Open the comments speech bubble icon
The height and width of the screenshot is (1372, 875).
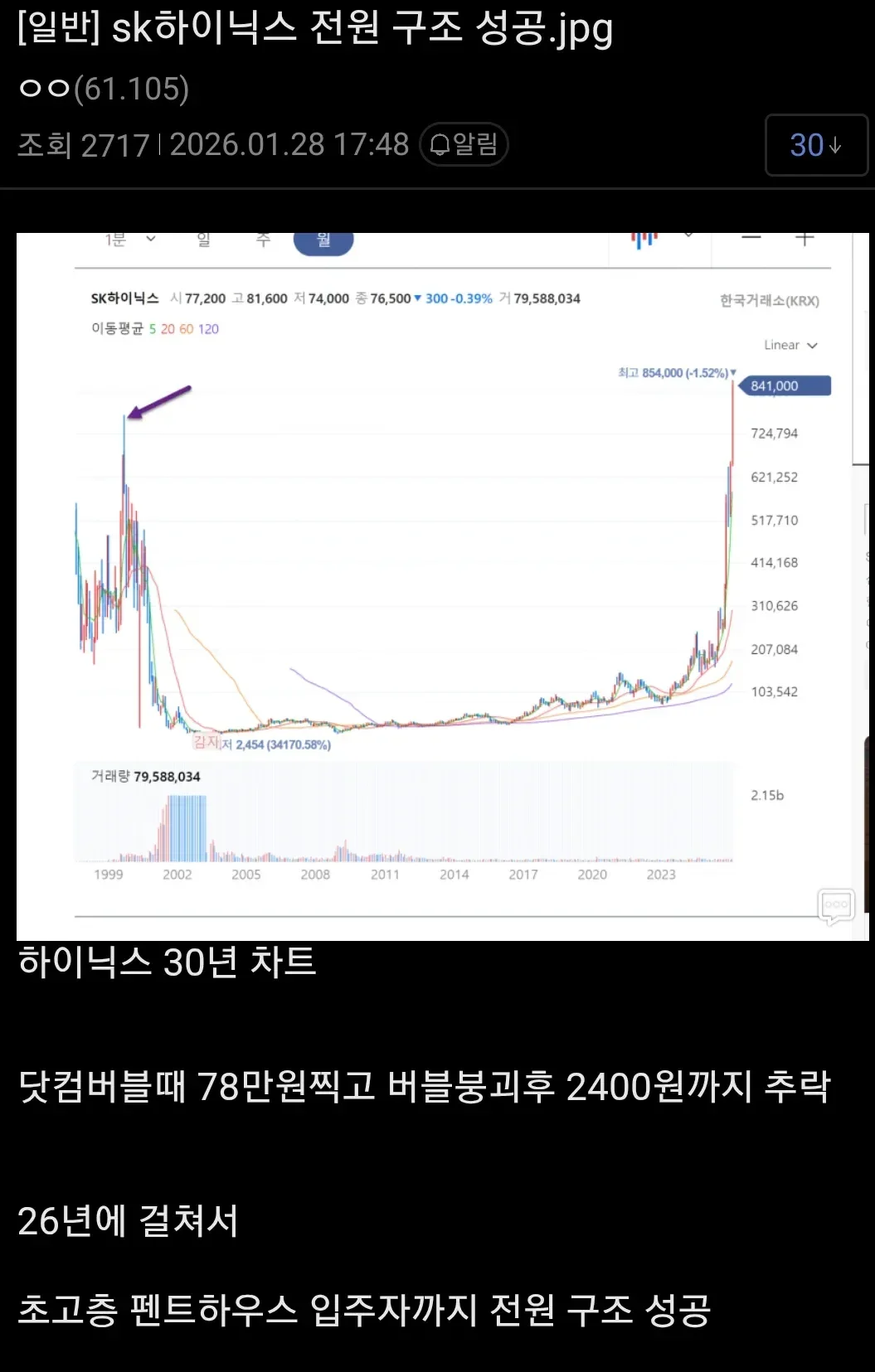click(x=836, y=906)
